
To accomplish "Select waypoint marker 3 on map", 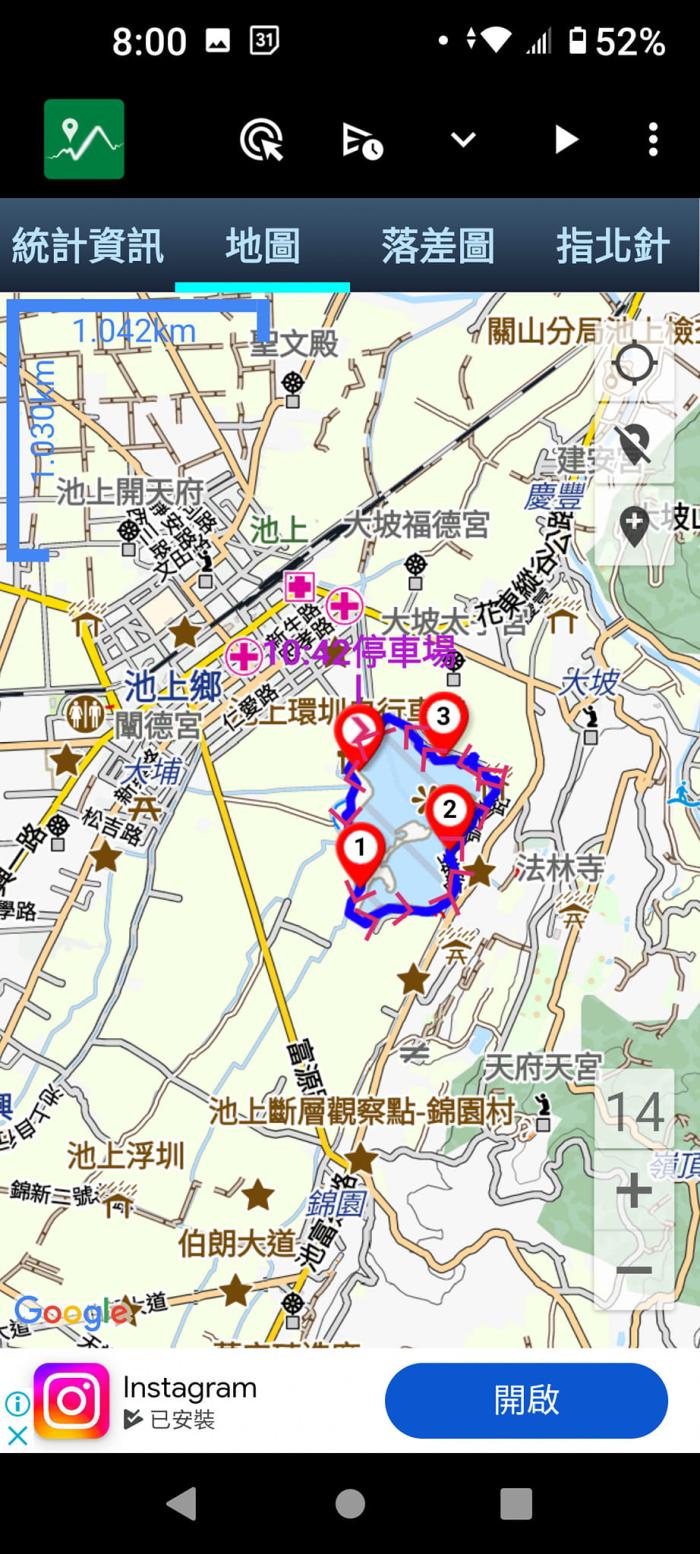I will (x=444, y=717).
